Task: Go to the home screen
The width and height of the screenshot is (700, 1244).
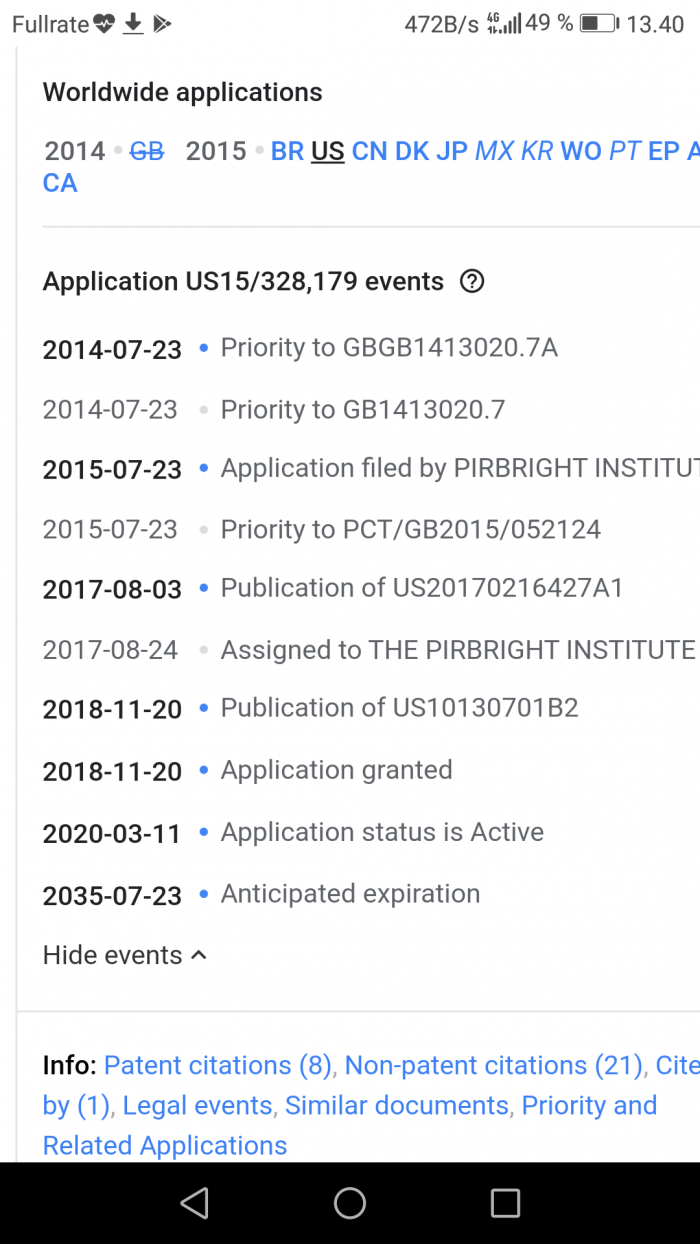Action: 350,1203
